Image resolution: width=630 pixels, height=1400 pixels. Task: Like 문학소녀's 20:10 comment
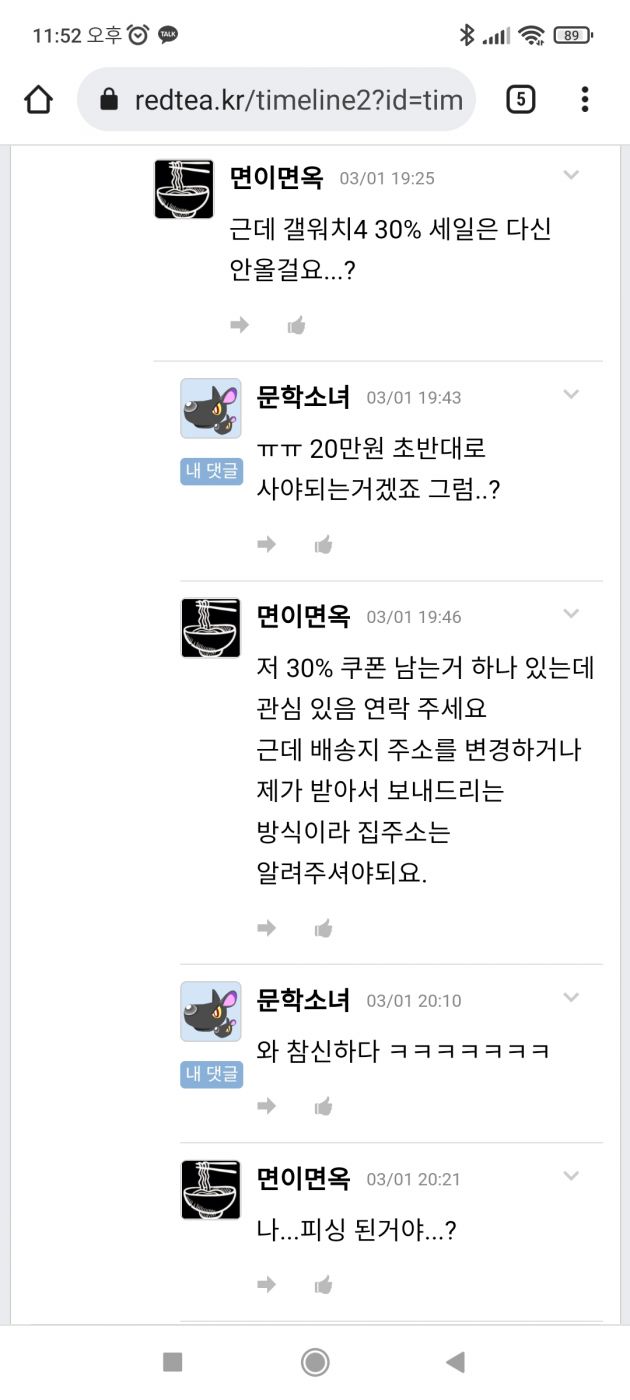point(323,1106)
